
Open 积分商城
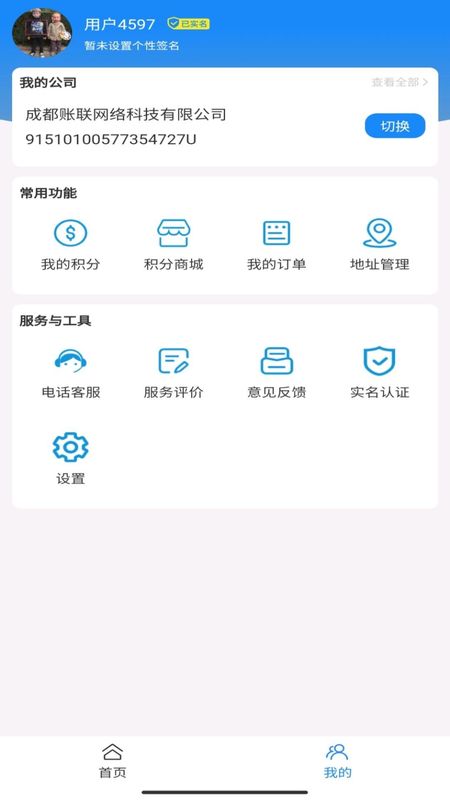pos(173,245)
